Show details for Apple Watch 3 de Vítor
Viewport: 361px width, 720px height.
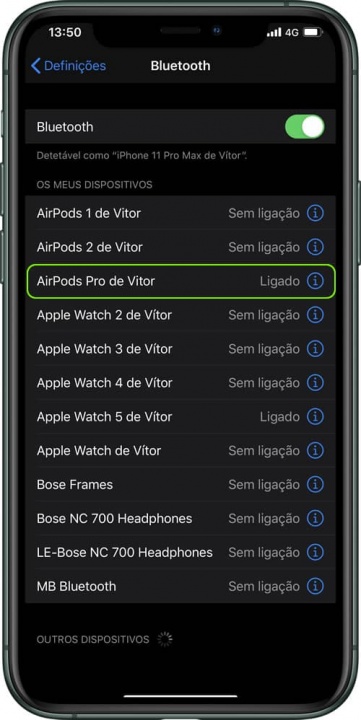click(x=315, y=349)
